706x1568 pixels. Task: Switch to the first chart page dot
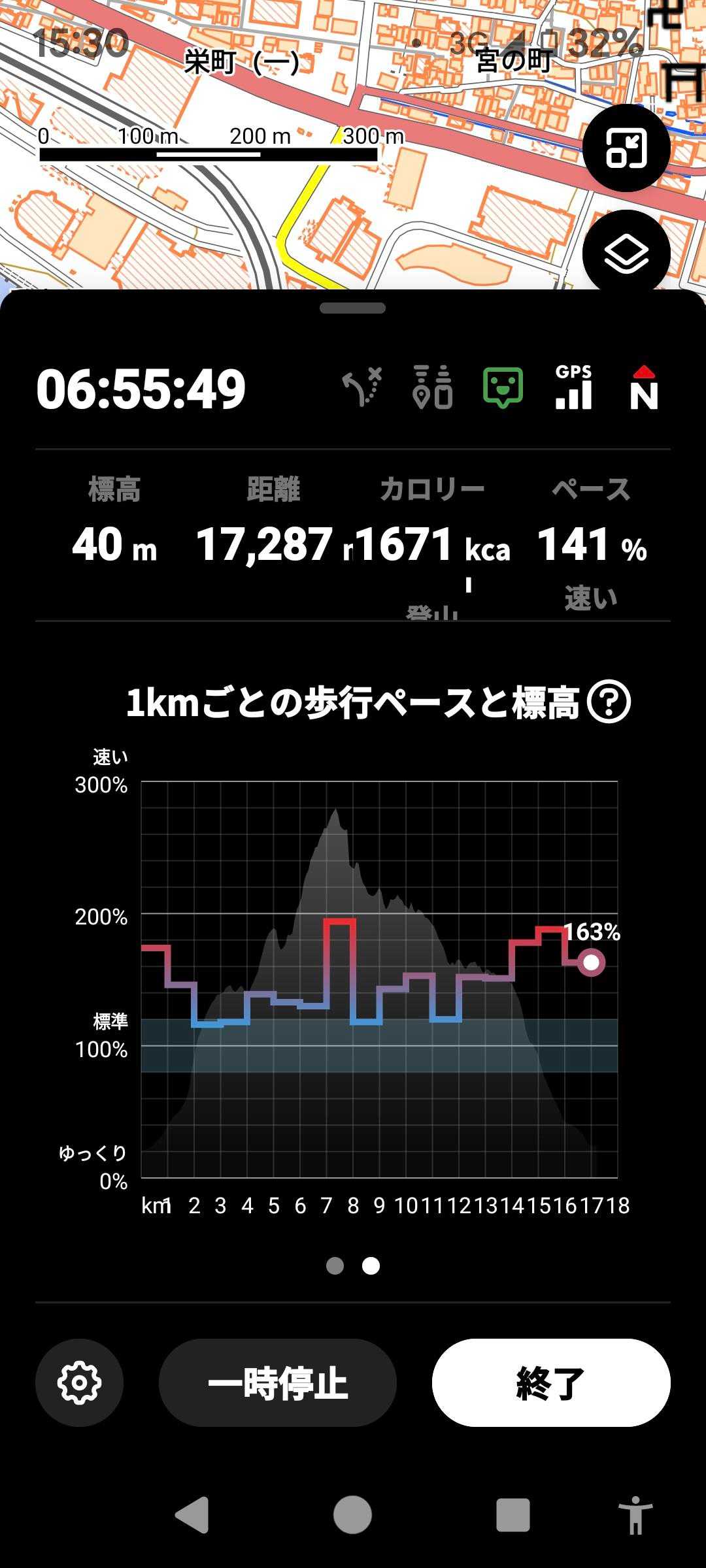[335, 1266]
